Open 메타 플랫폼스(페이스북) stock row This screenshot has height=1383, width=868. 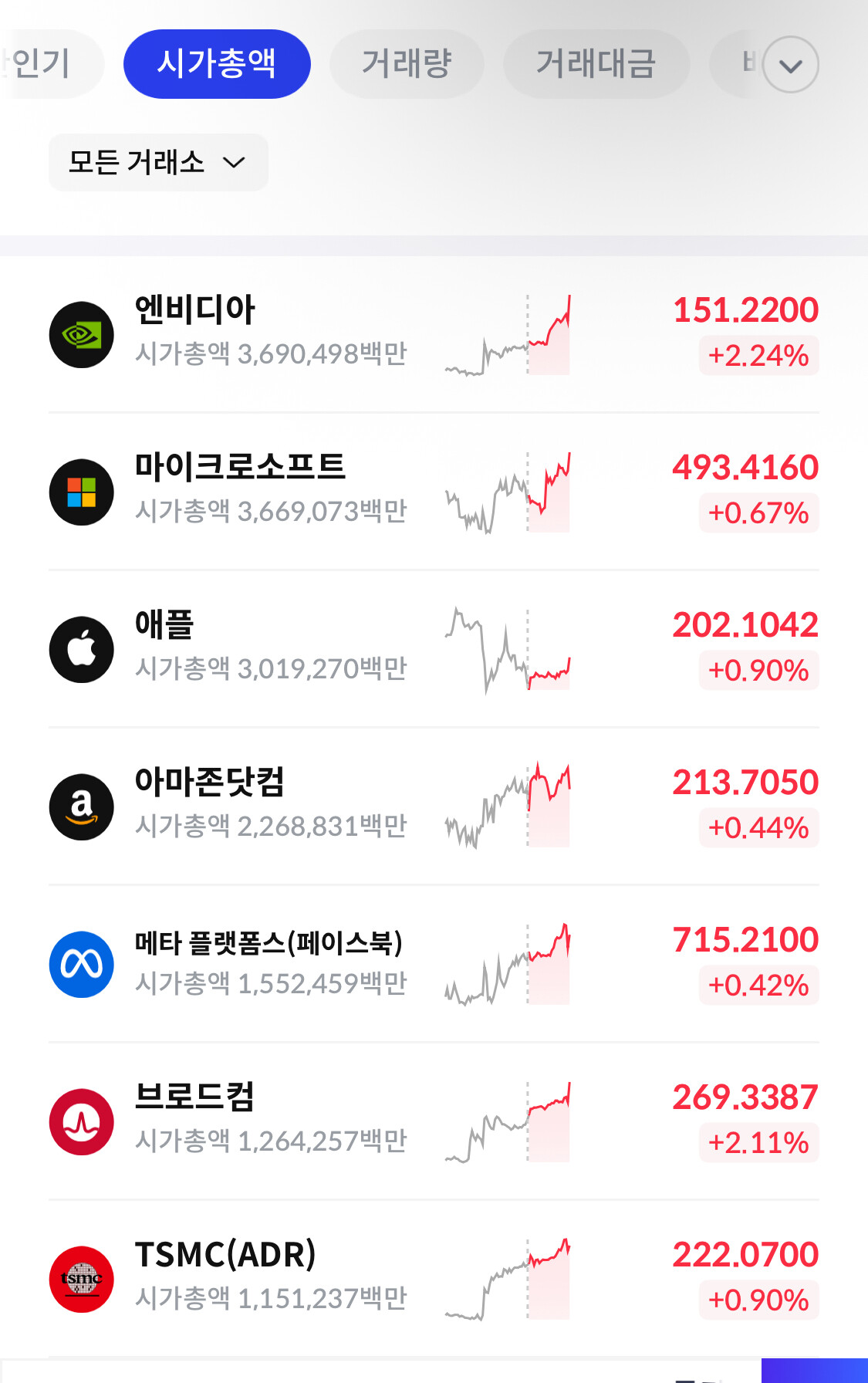click(x=434, y=964)
